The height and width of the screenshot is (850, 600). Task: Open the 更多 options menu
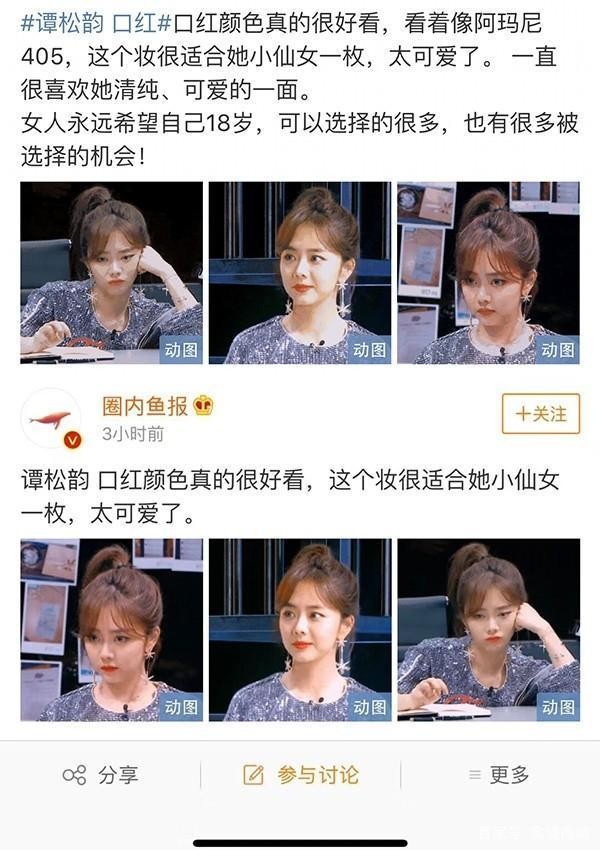(498, 775)
